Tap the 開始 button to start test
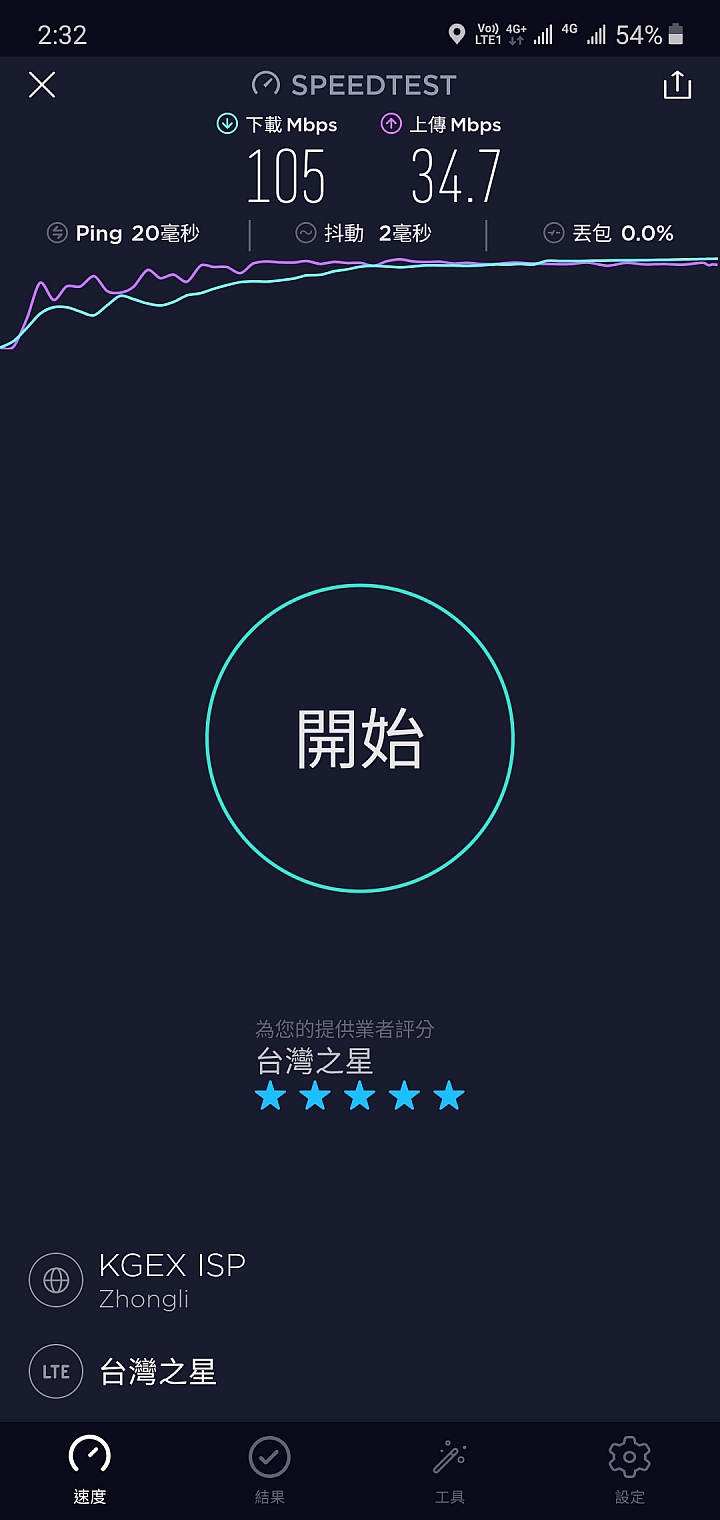 click(360, 738)
